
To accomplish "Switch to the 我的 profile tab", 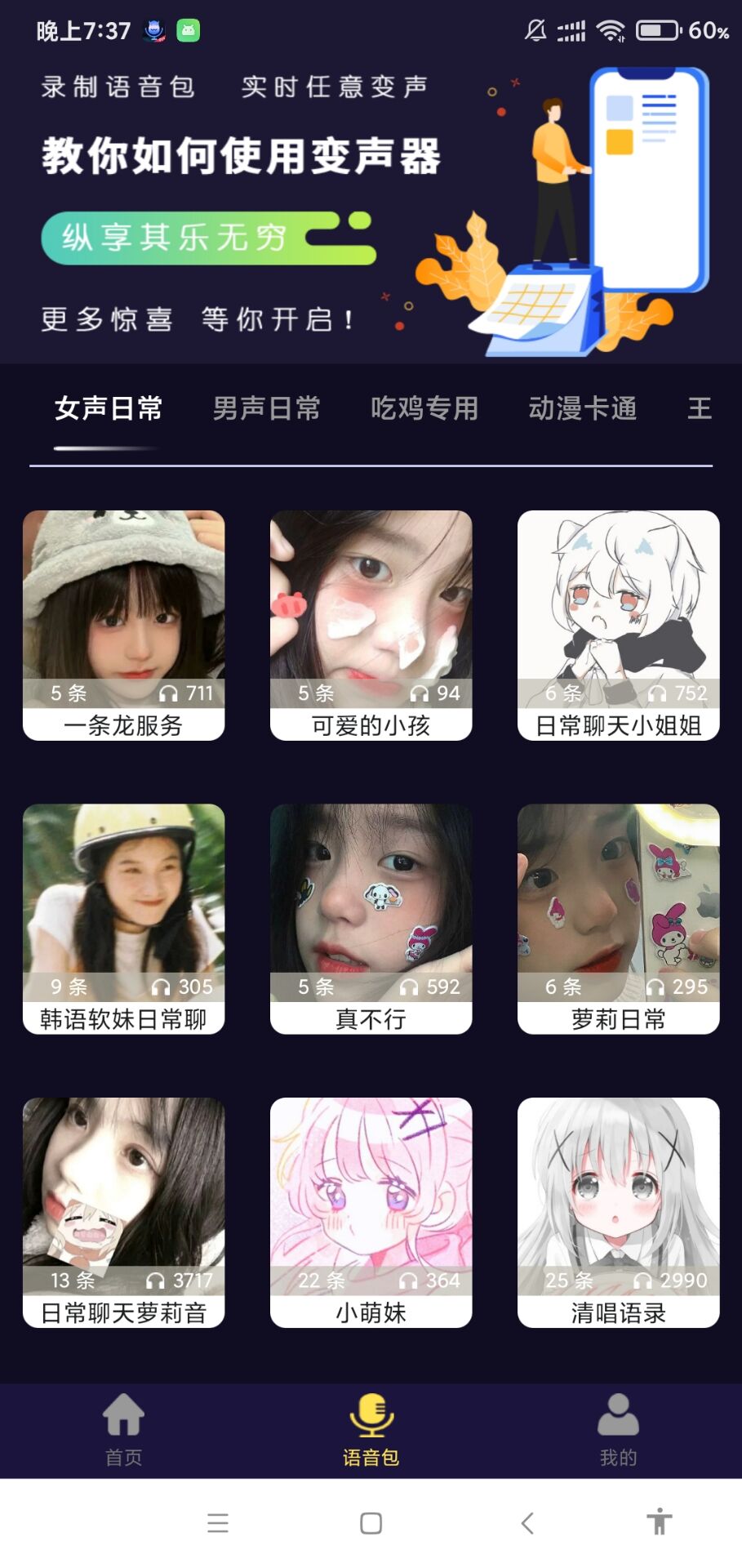I will pyautogui.click(x=618, y=1431).
